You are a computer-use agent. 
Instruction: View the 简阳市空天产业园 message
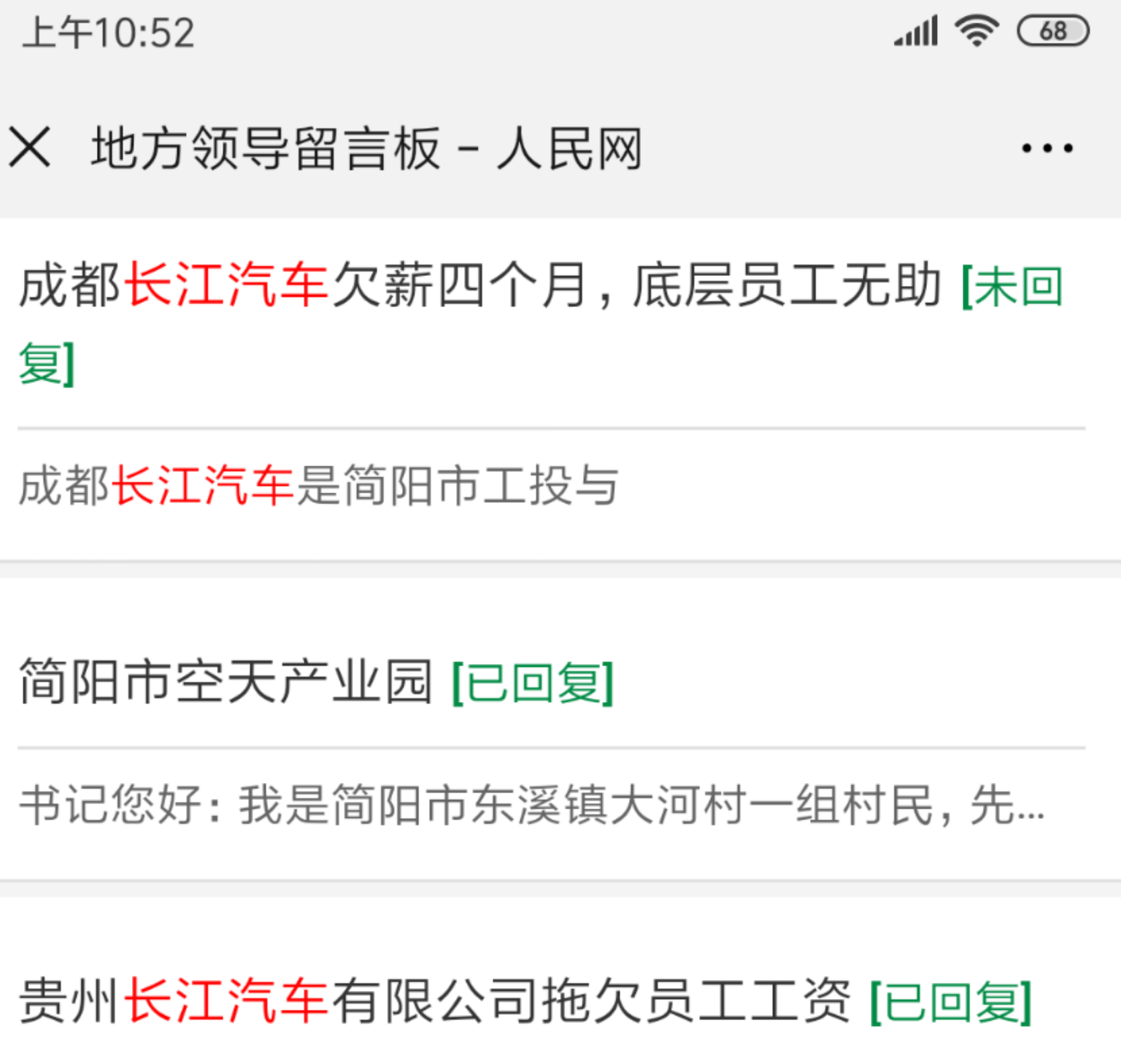tap(226, 682)
